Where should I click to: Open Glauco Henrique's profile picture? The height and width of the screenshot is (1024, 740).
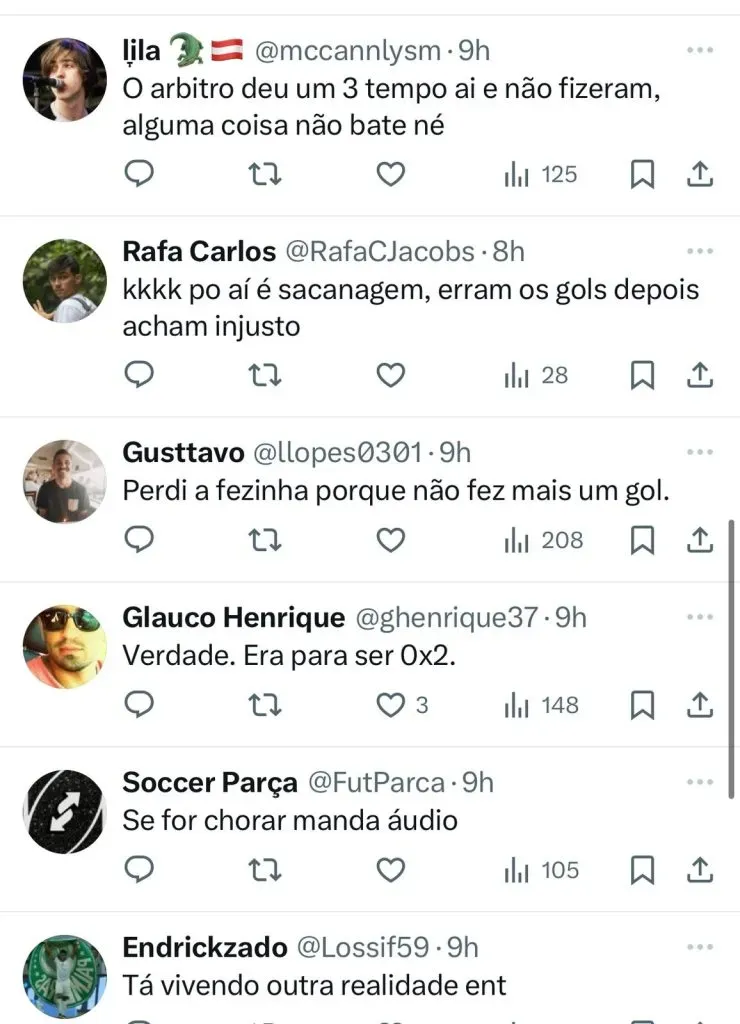click(x=64, y=646)
